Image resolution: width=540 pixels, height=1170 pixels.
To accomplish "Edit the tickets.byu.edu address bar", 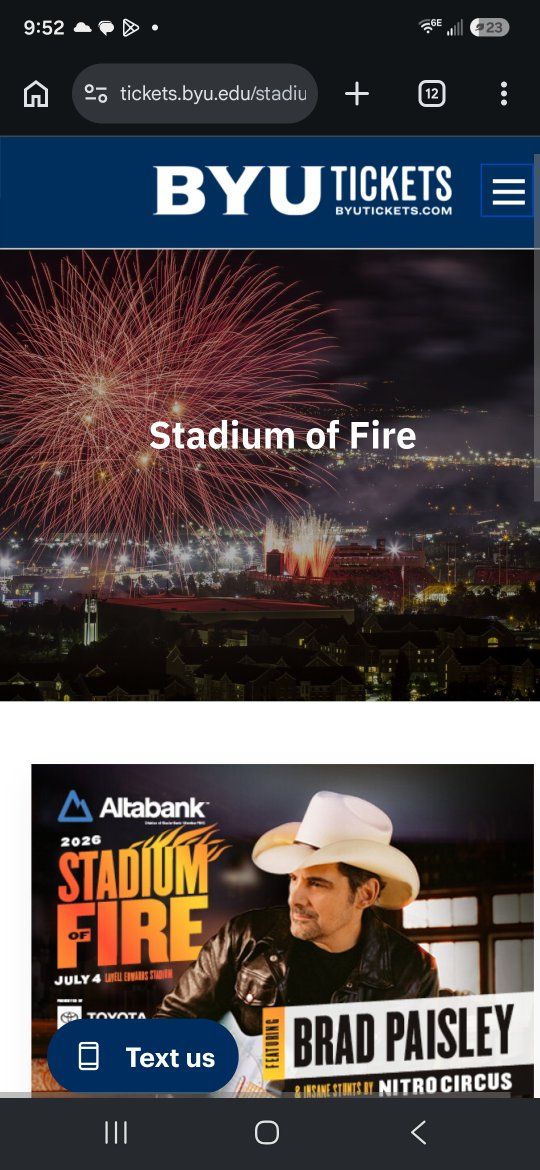I will (195, 94).
